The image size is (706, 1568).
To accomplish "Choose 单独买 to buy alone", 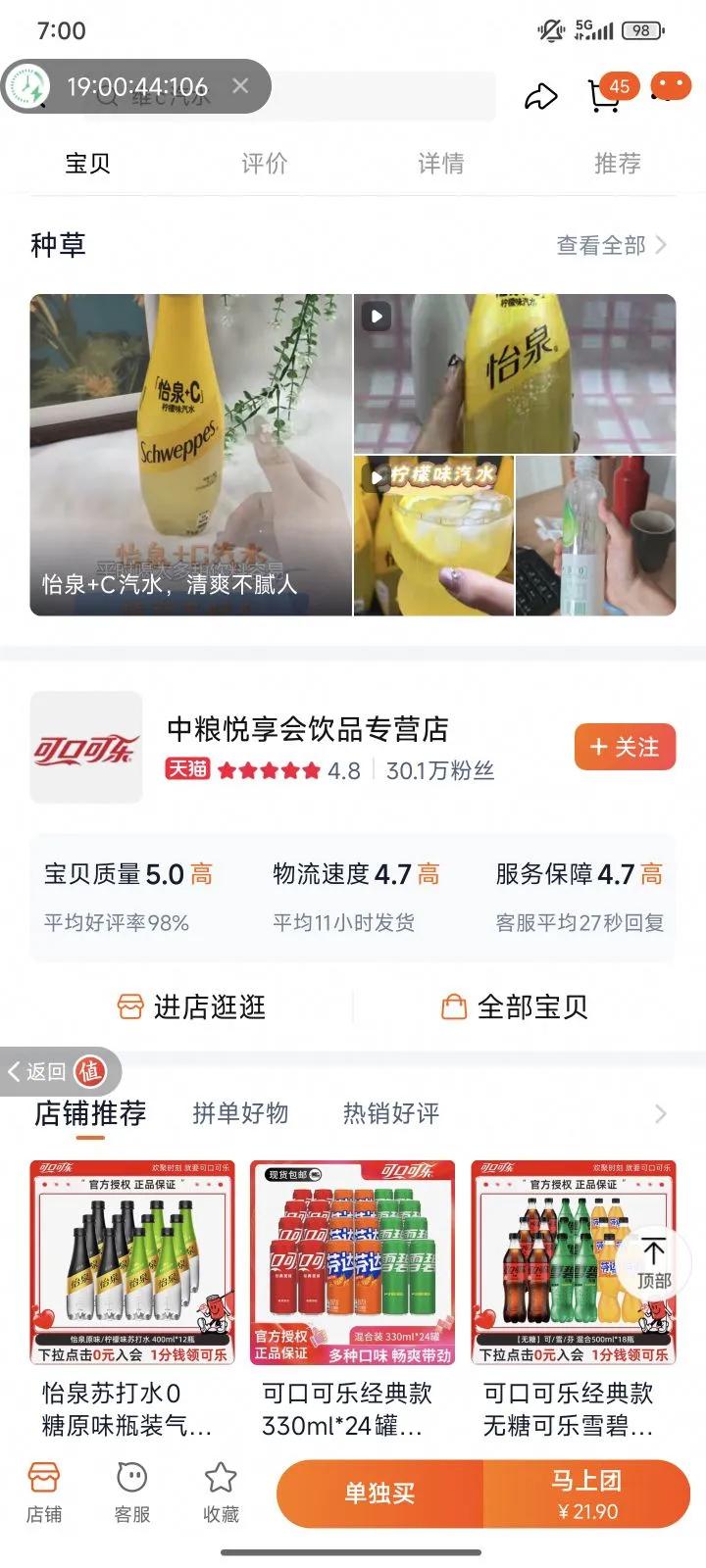I will 379,1494.
